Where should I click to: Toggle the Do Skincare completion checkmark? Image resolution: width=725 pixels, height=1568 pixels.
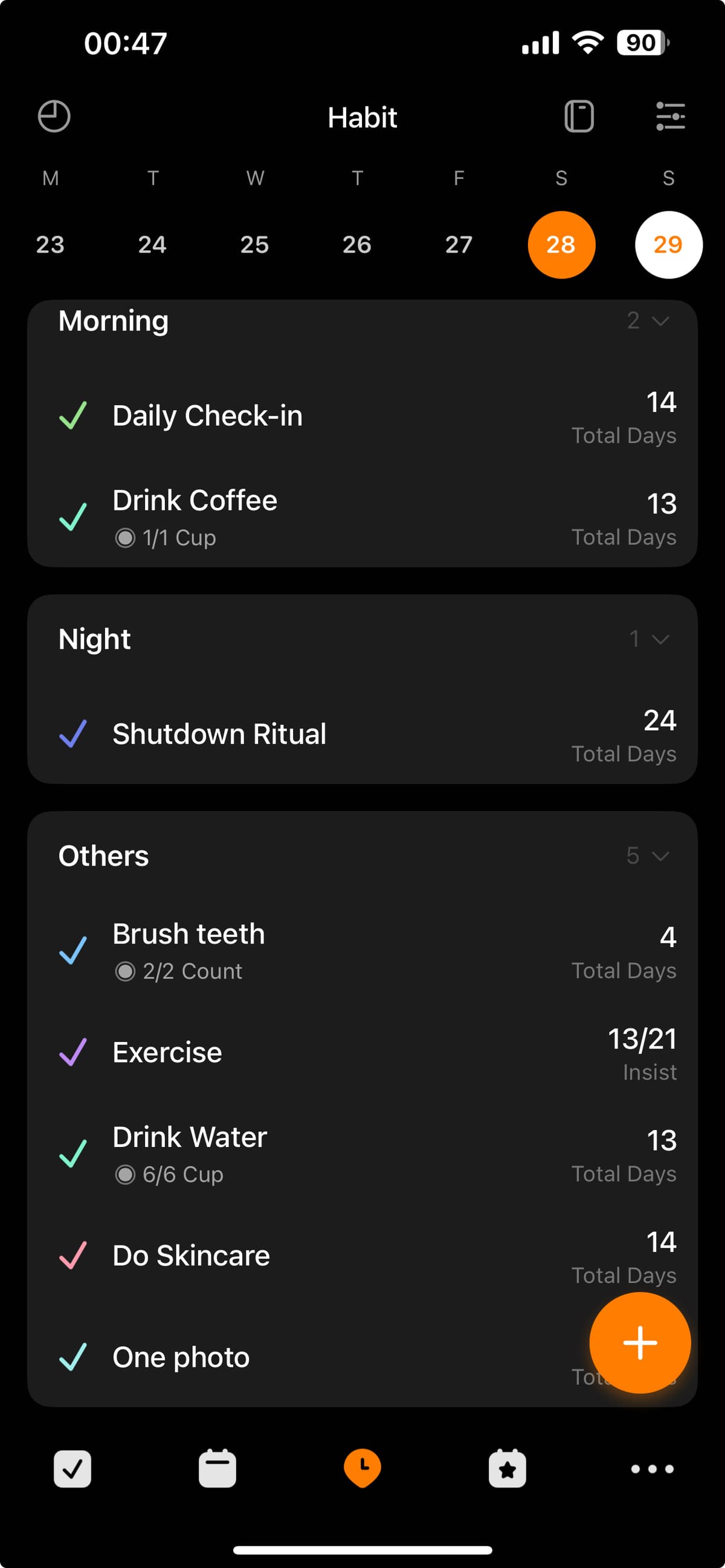pyautogui.click(x=72, y=1255)
